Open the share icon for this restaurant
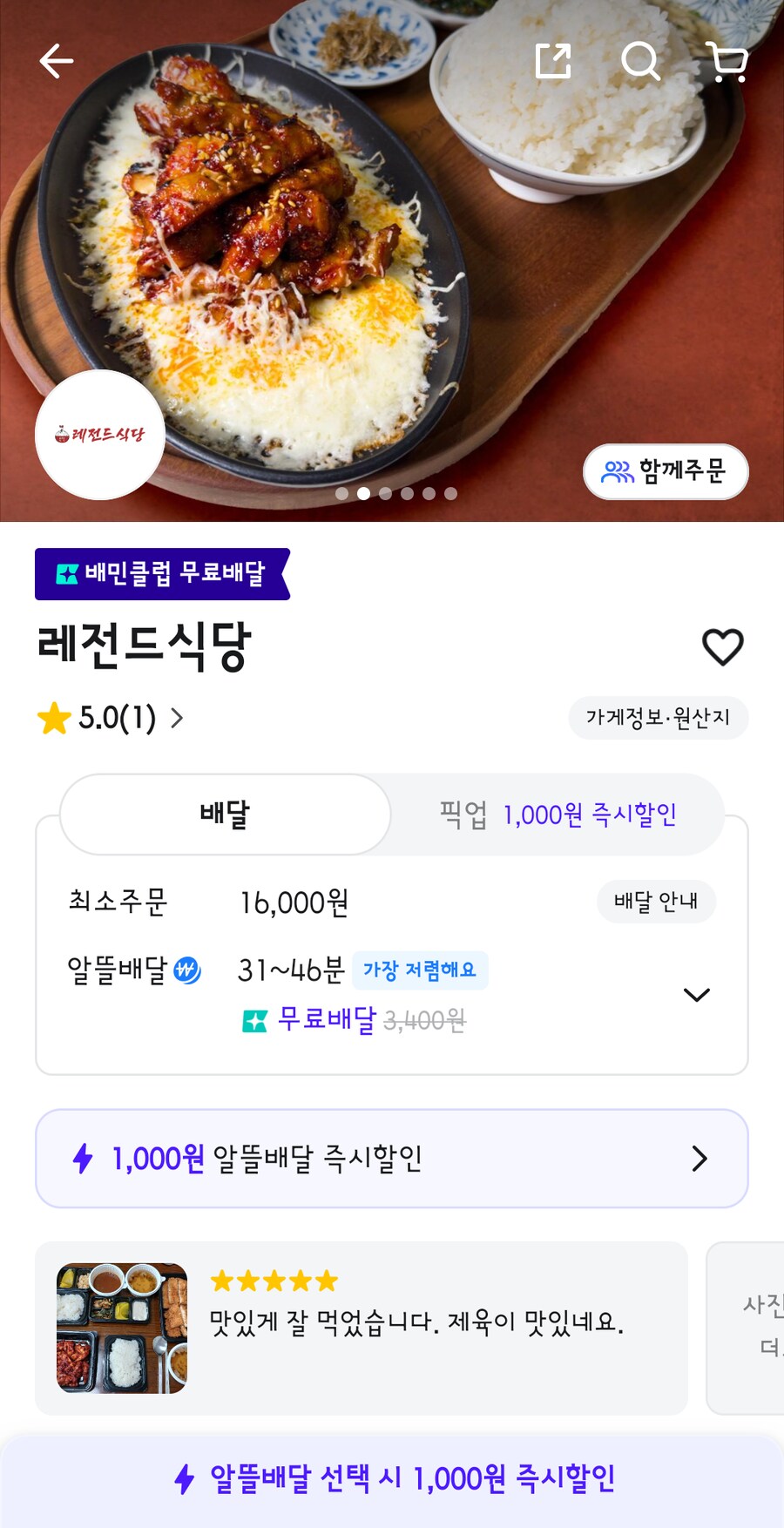The height and width of the screenshot is (1528, 784). [555, 61]
